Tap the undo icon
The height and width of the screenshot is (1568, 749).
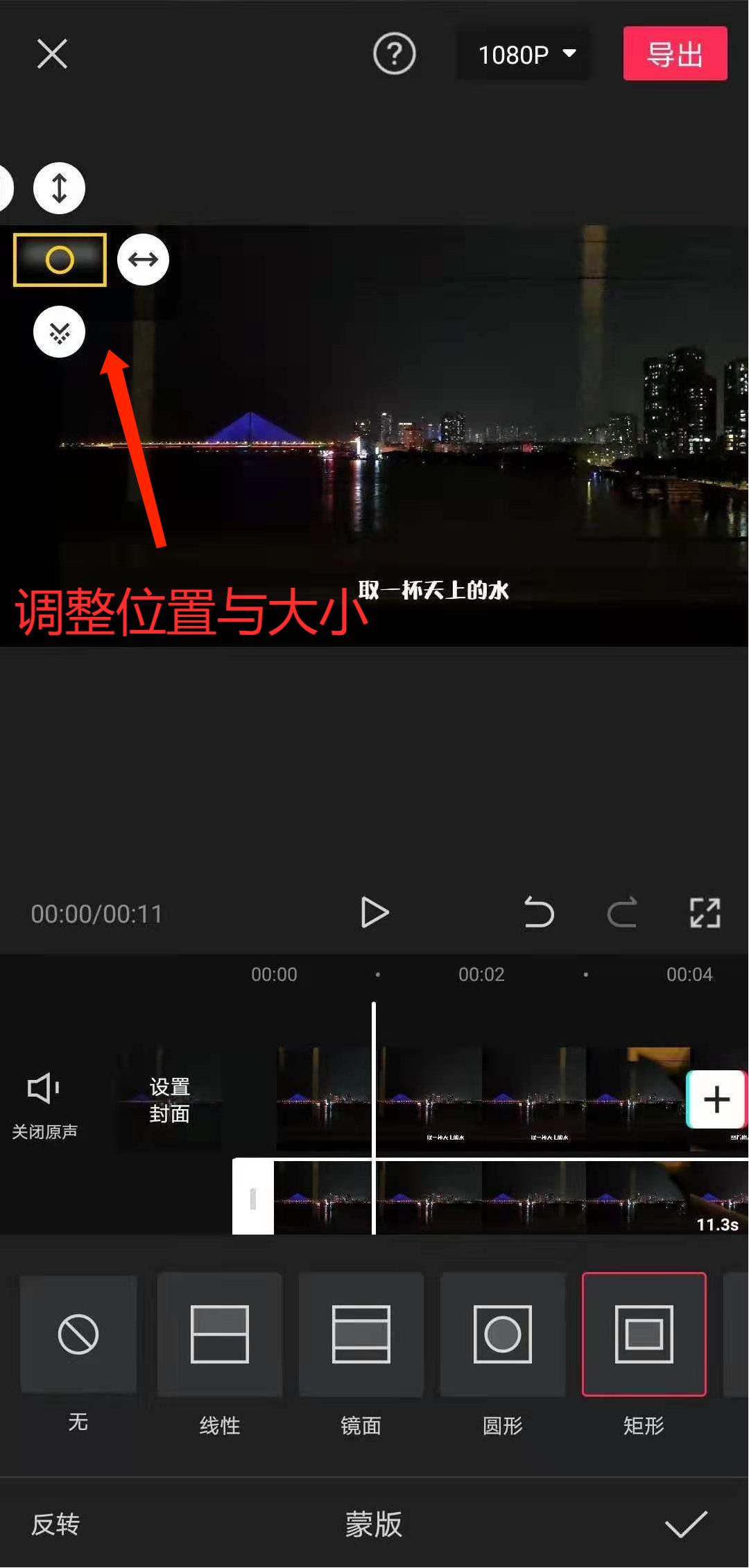[x=538, y=913]
